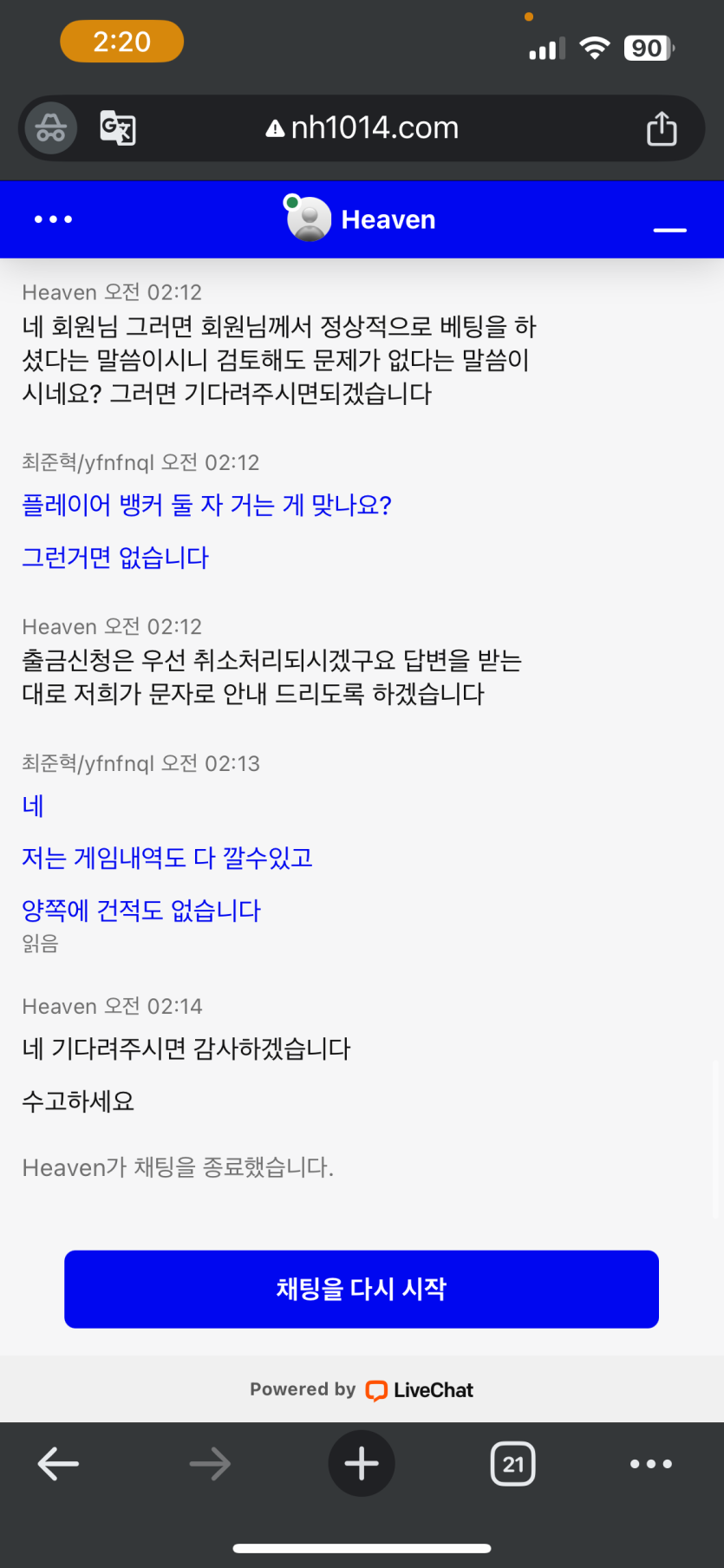Share this page from the address bar
724x1568 pixels.
point(662,129)
